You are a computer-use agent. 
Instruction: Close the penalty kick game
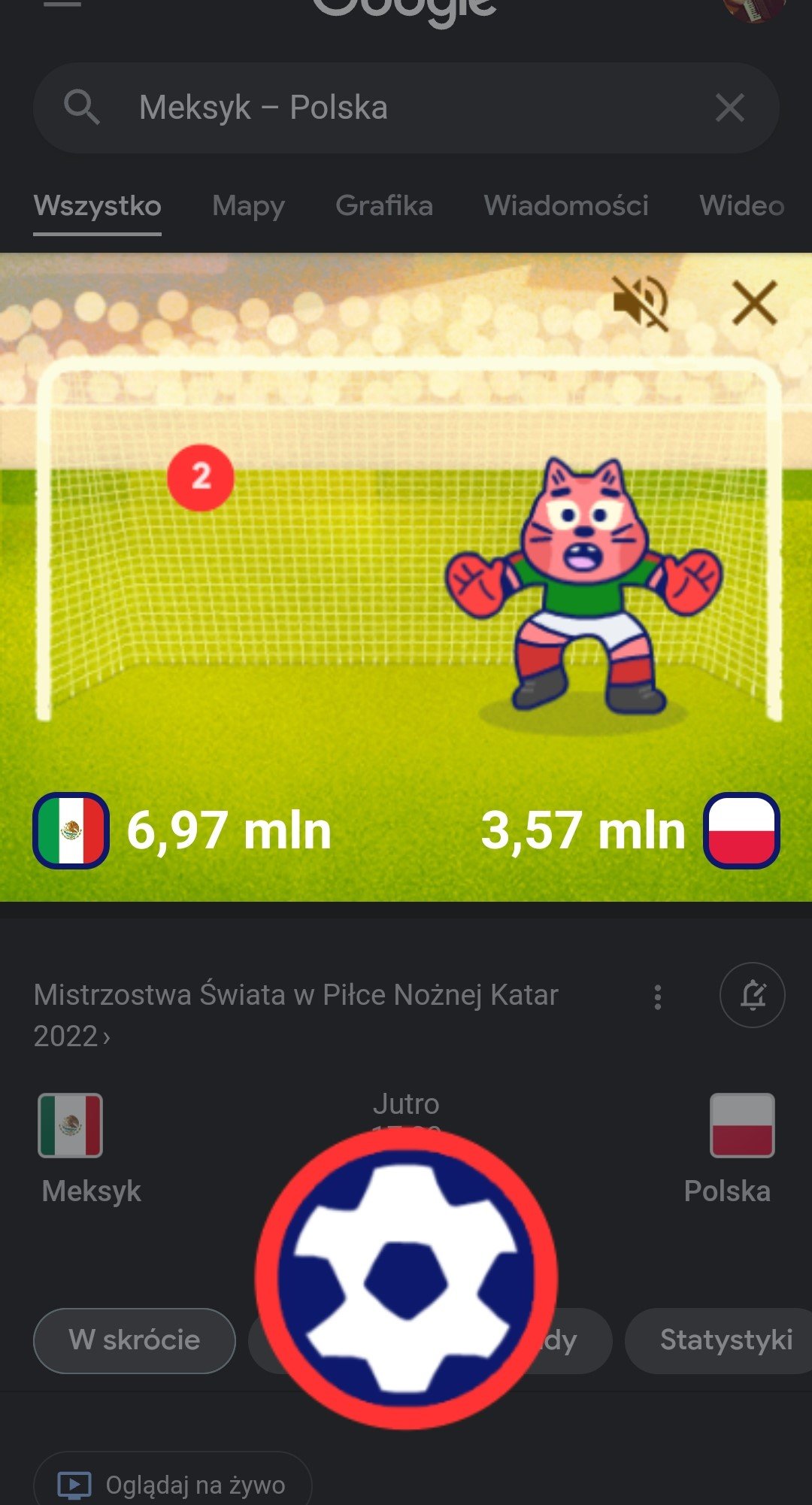pyautogui.click(x=754, y=303)
